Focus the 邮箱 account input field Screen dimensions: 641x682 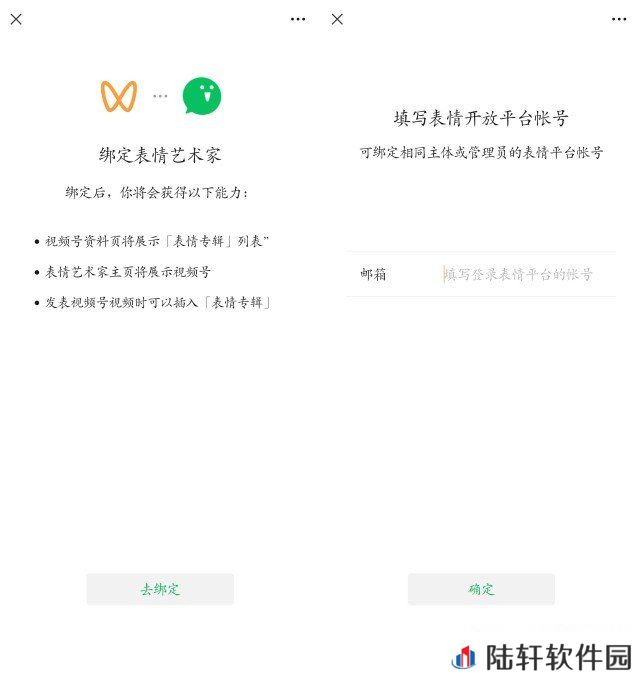[518, 274]
